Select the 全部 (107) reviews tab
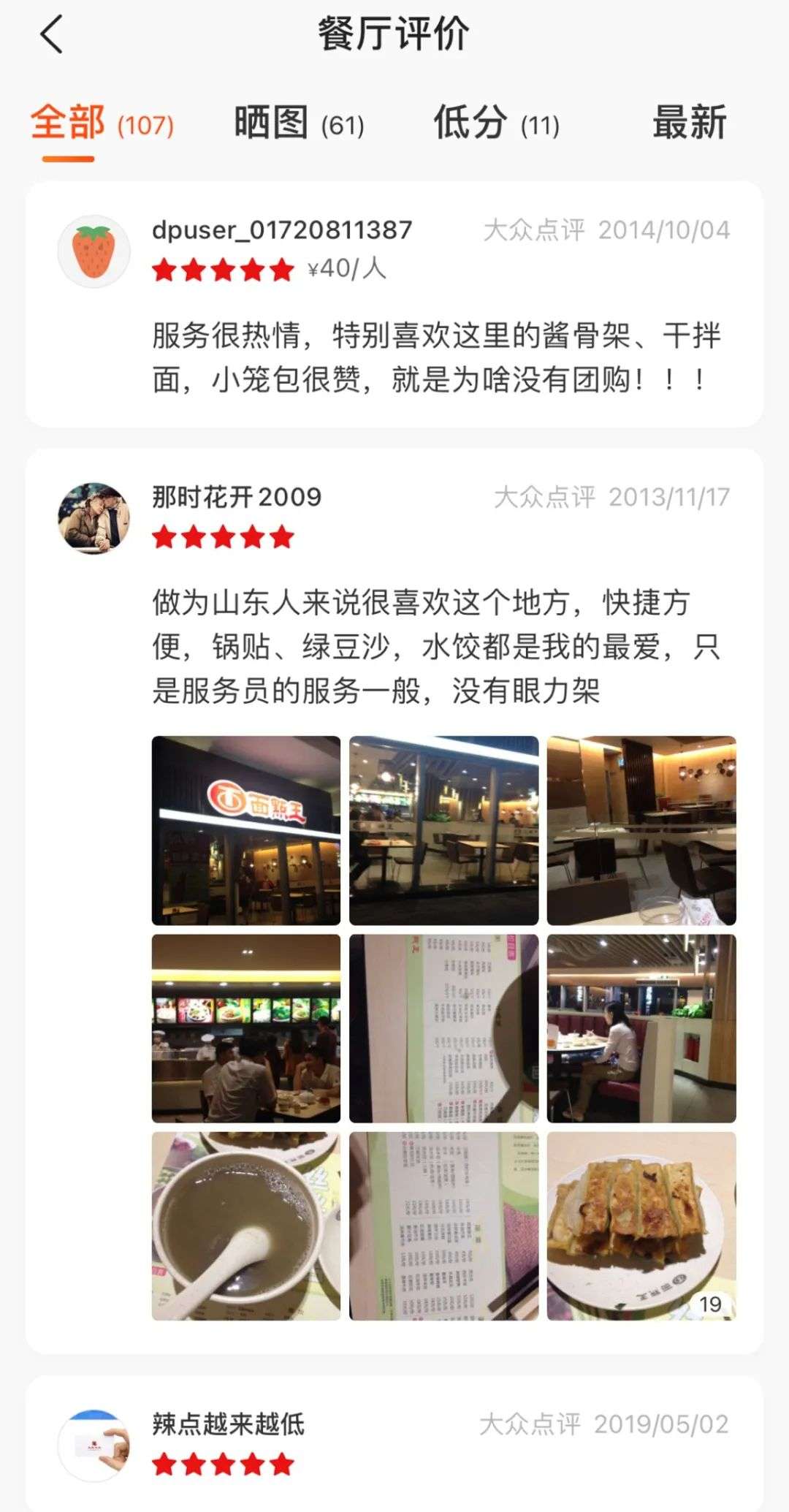The height and width of the screenshot is (1512, 789). (102, 122)
